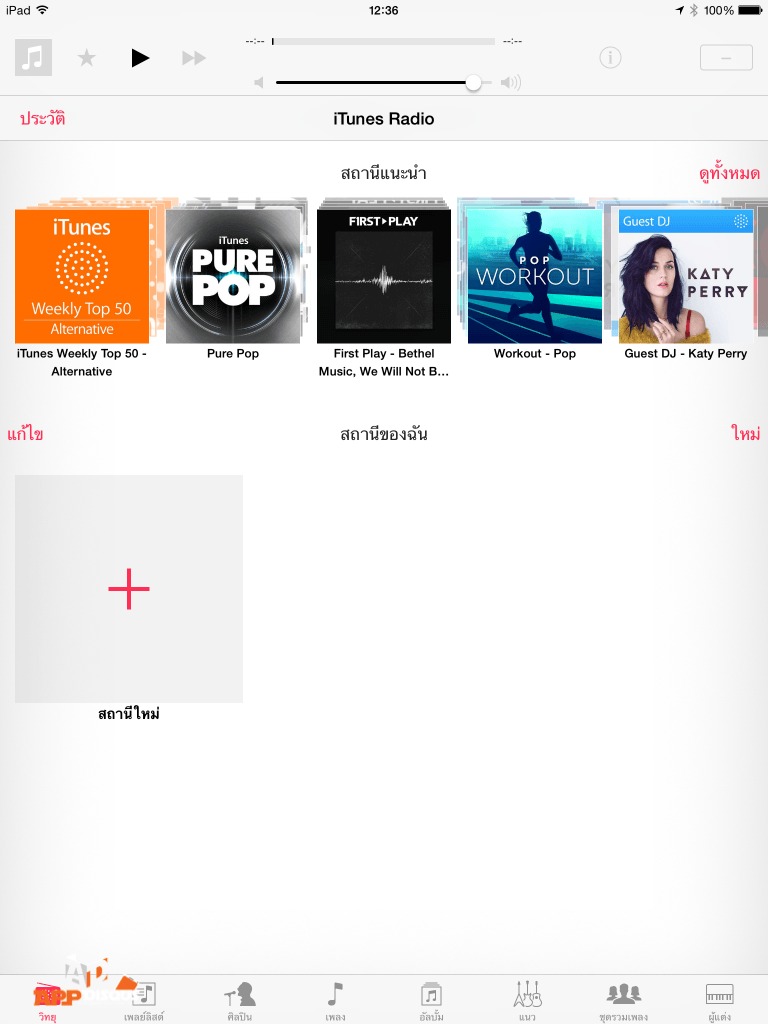768x1024 pixels.
Task: Open iTunes Weekly Top 50 Alternative station
Action: pos(82,276)
